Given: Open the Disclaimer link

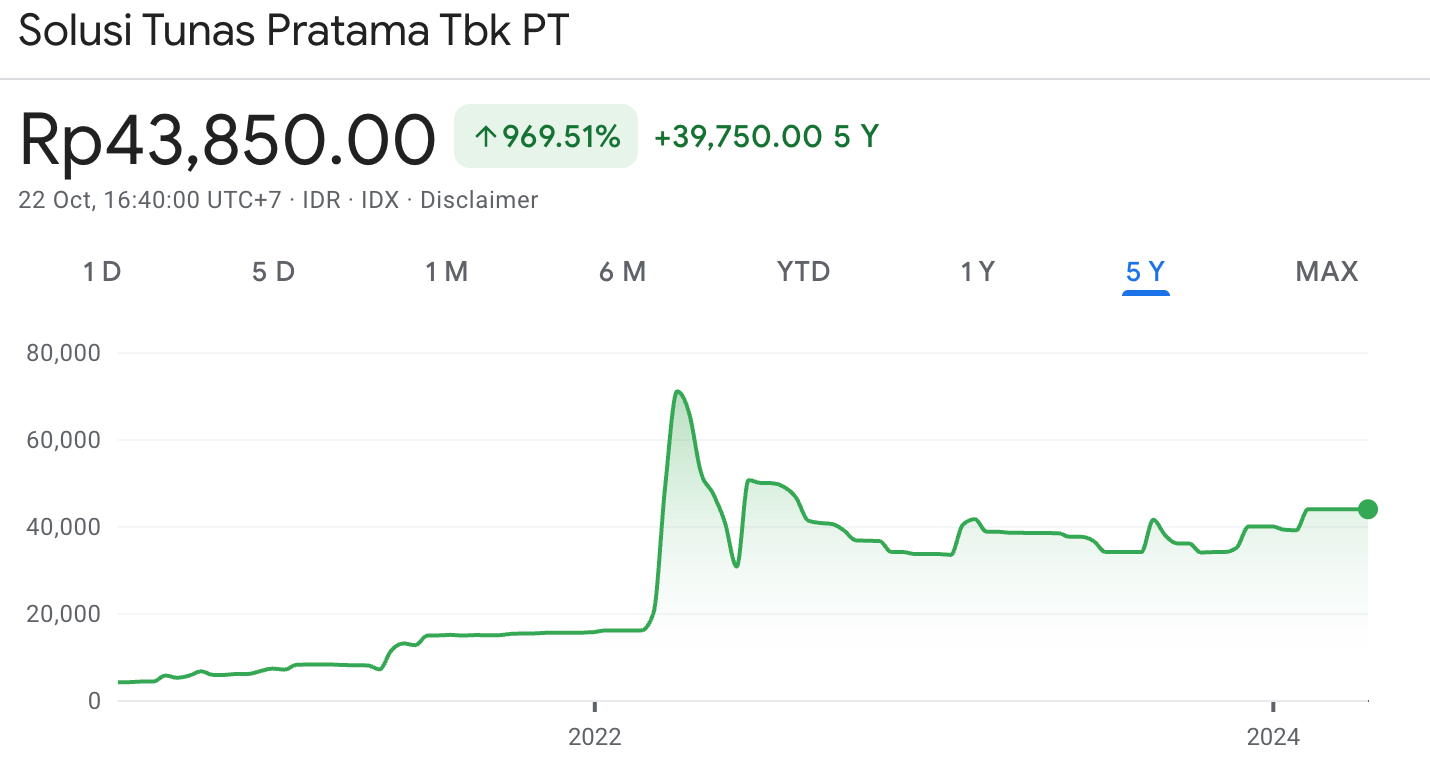Looking at the screenshot, I should (x=479, y=200).
